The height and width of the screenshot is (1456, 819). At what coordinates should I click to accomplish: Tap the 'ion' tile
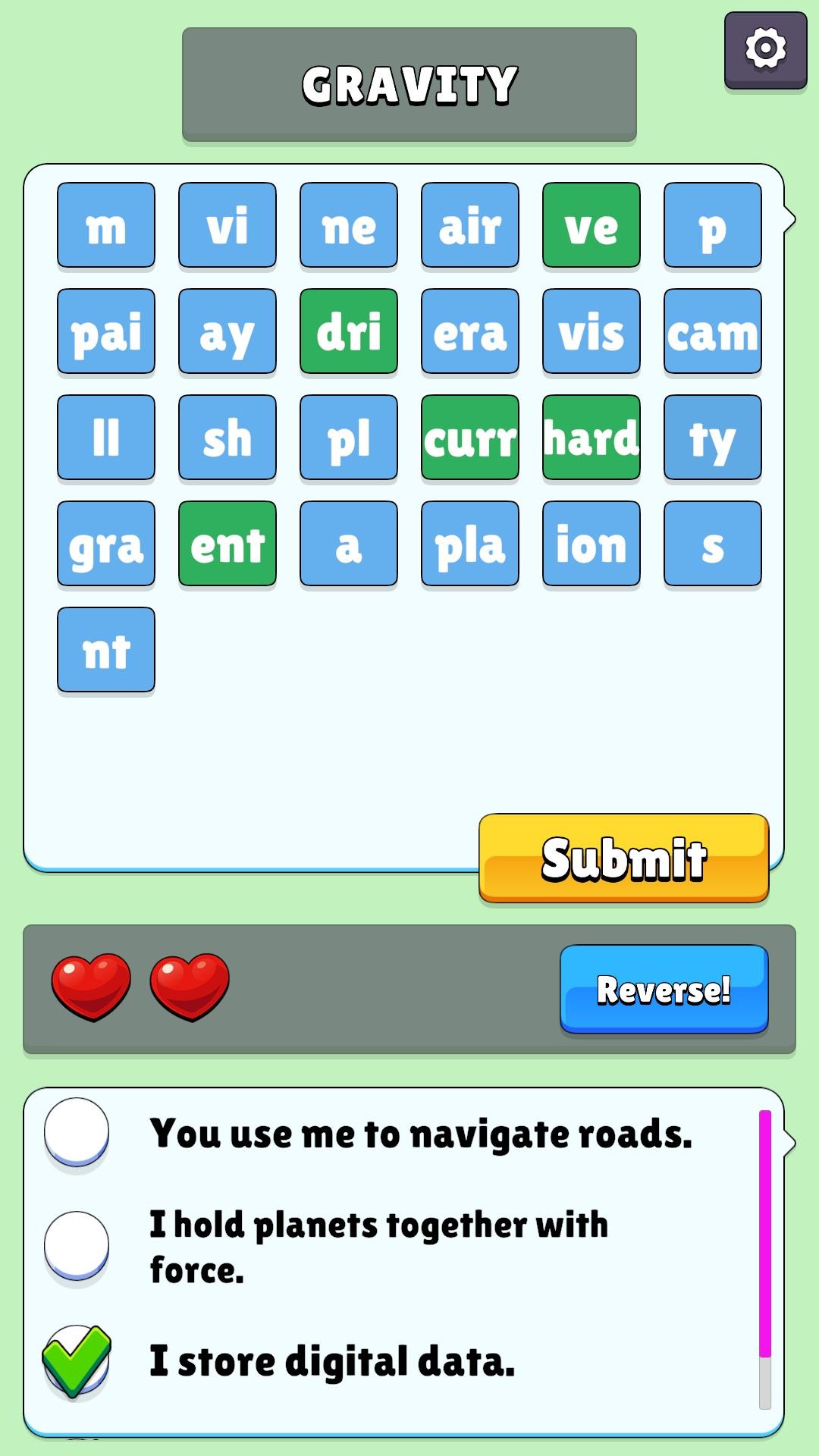(591, 543)
